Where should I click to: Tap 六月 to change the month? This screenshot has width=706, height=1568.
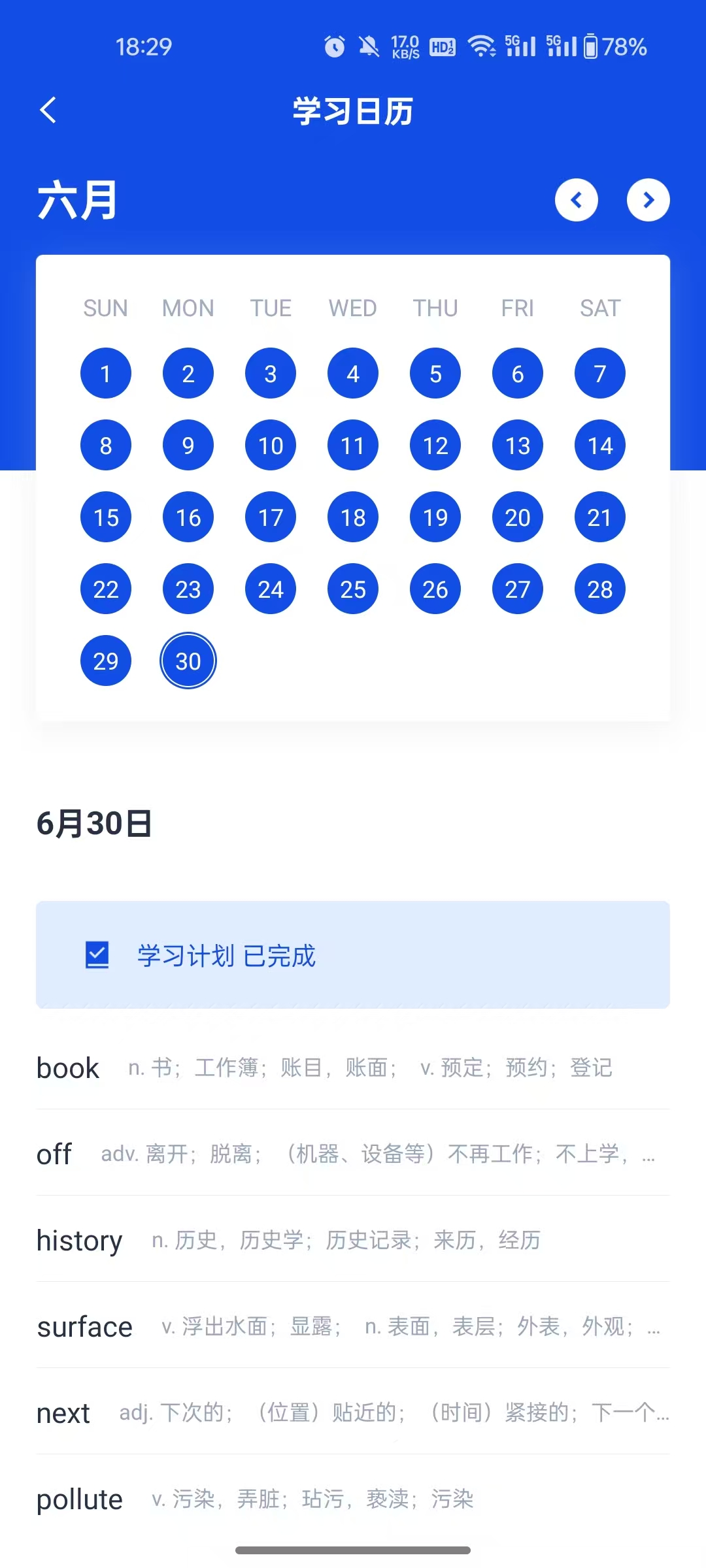pos(75,201)
